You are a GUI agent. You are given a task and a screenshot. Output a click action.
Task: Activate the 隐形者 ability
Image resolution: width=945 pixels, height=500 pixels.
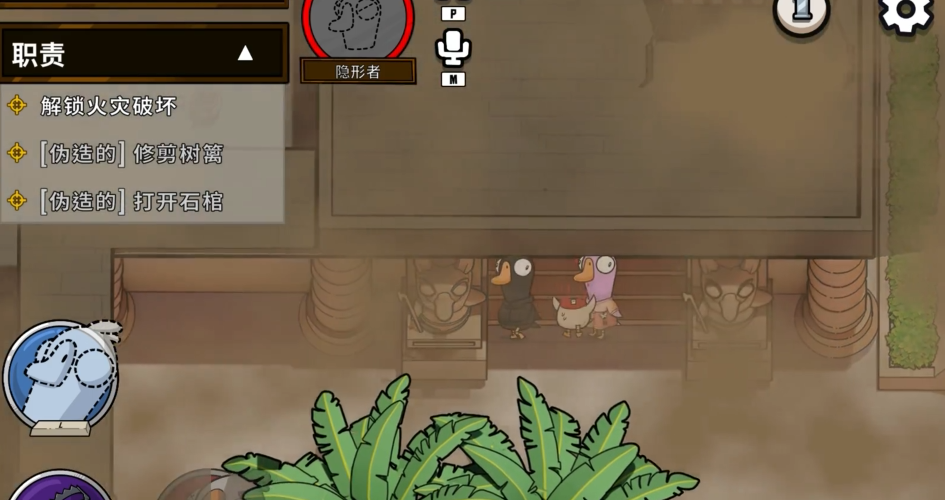point(358,30)
